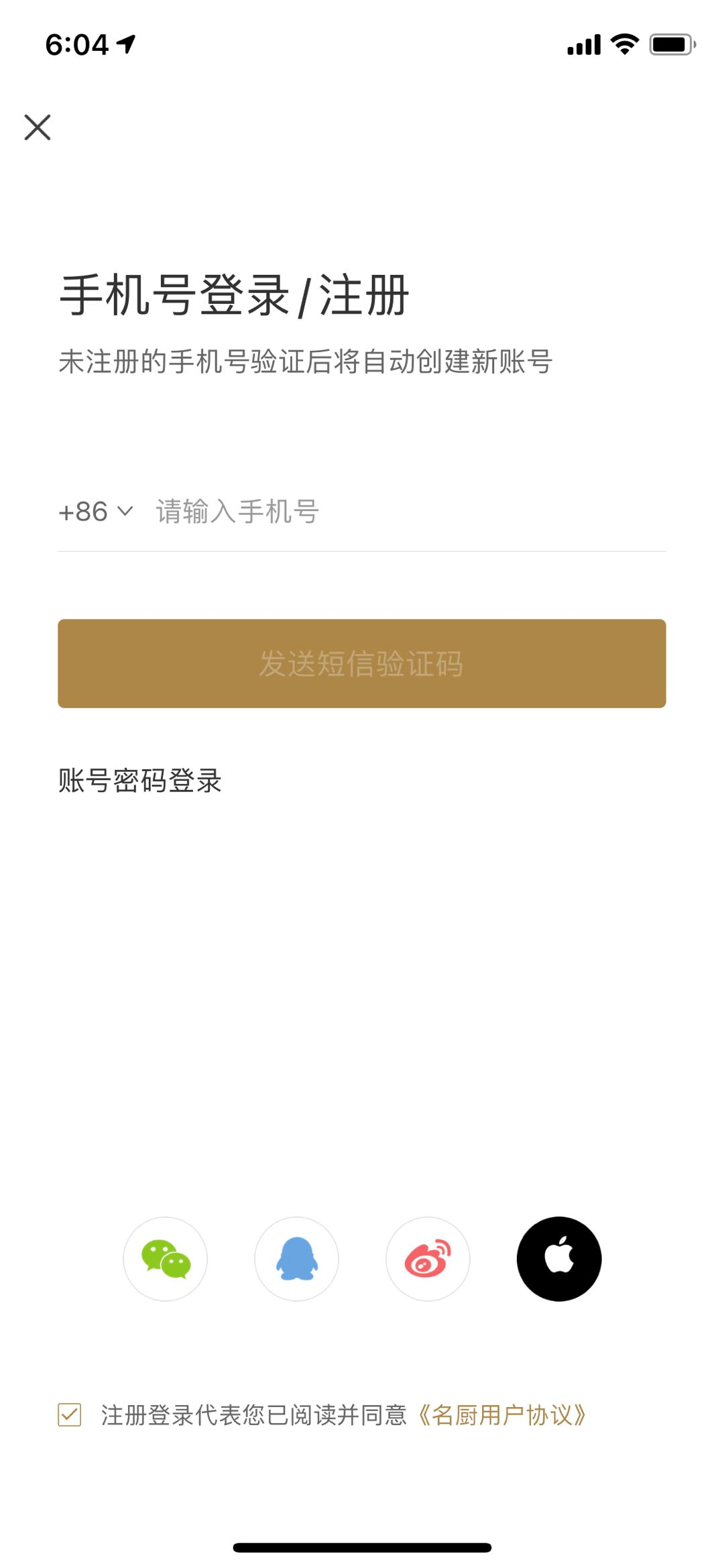Log in with Weibo
The image size is (724, 1568).
(428, 1259)
